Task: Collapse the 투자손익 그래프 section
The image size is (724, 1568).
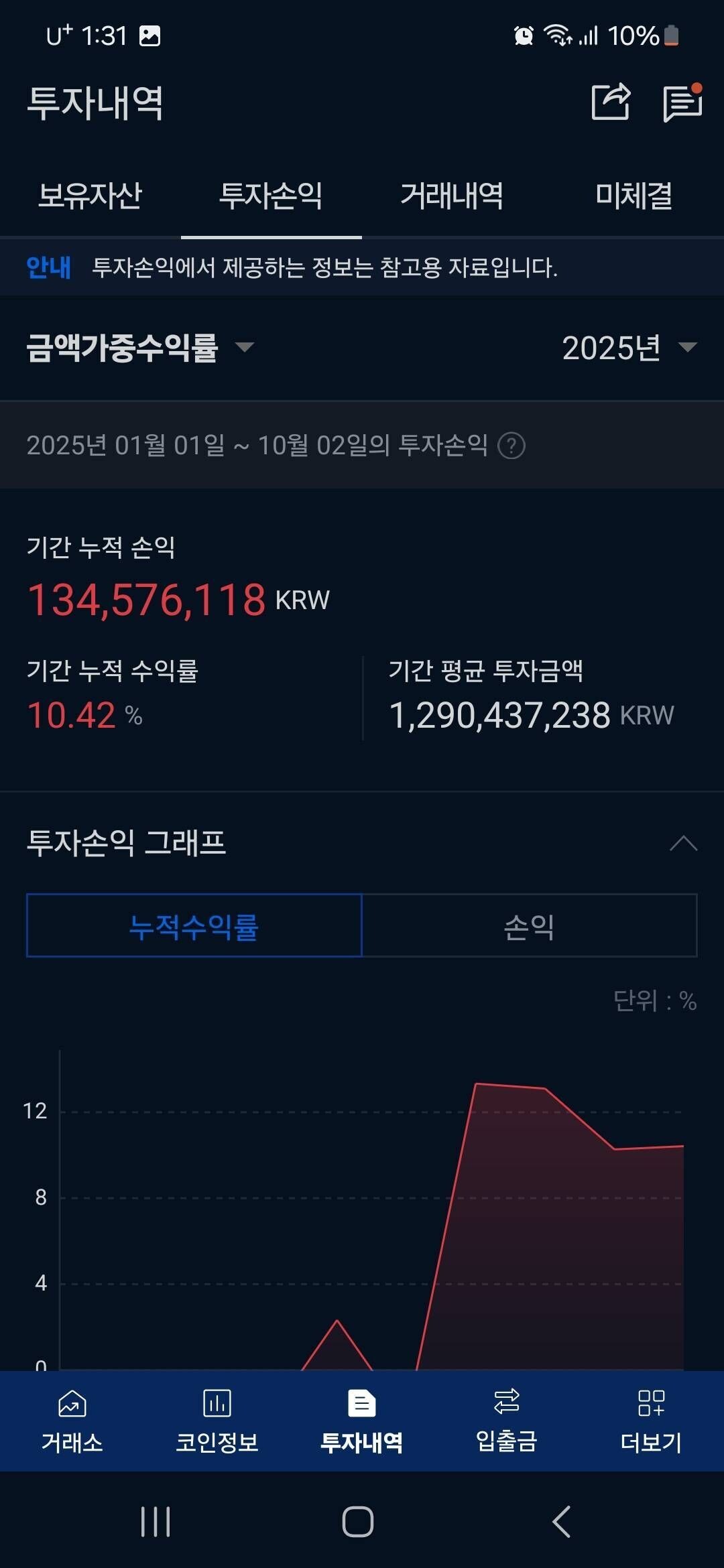Action: click(x=682, y=843)
